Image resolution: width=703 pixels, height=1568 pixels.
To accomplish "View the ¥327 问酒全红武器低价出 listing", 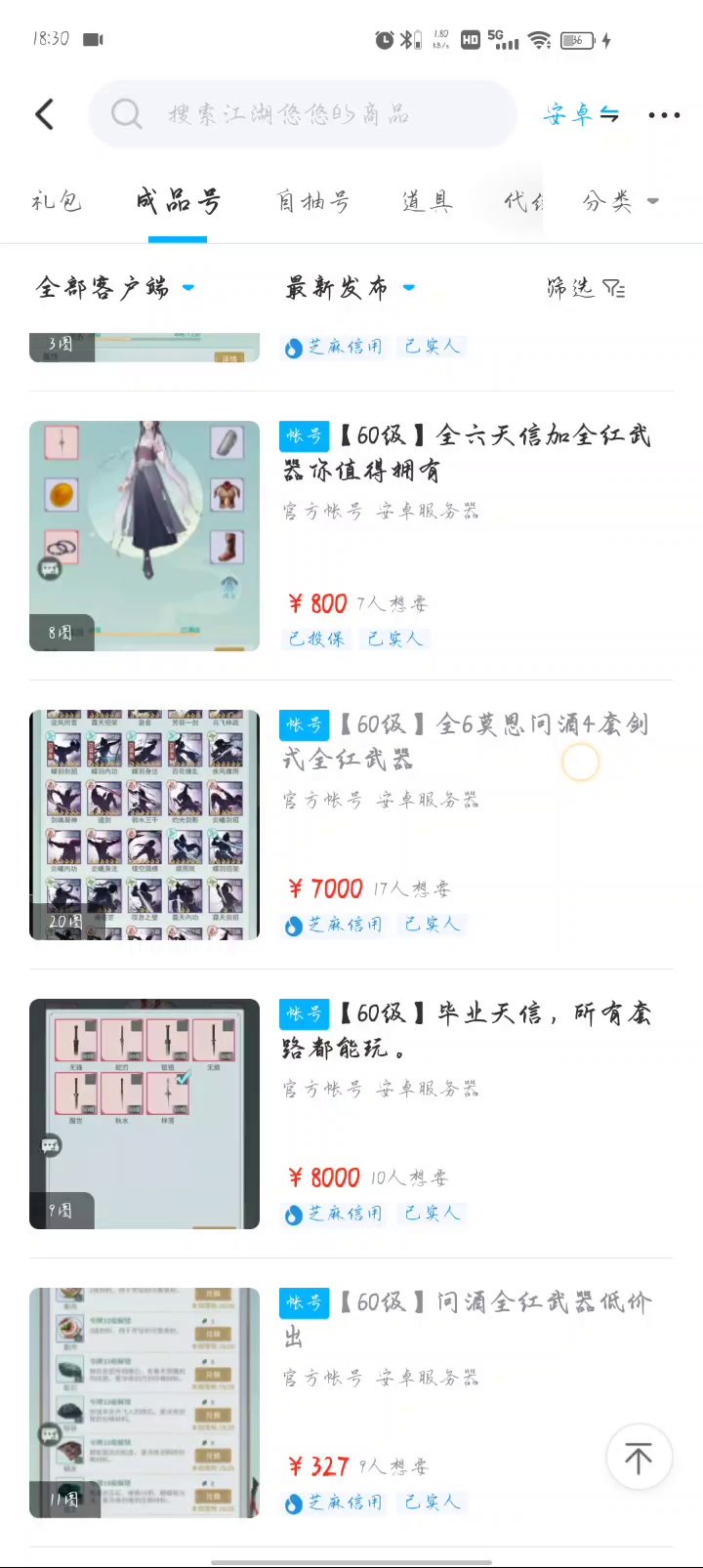I will 467,1318.
